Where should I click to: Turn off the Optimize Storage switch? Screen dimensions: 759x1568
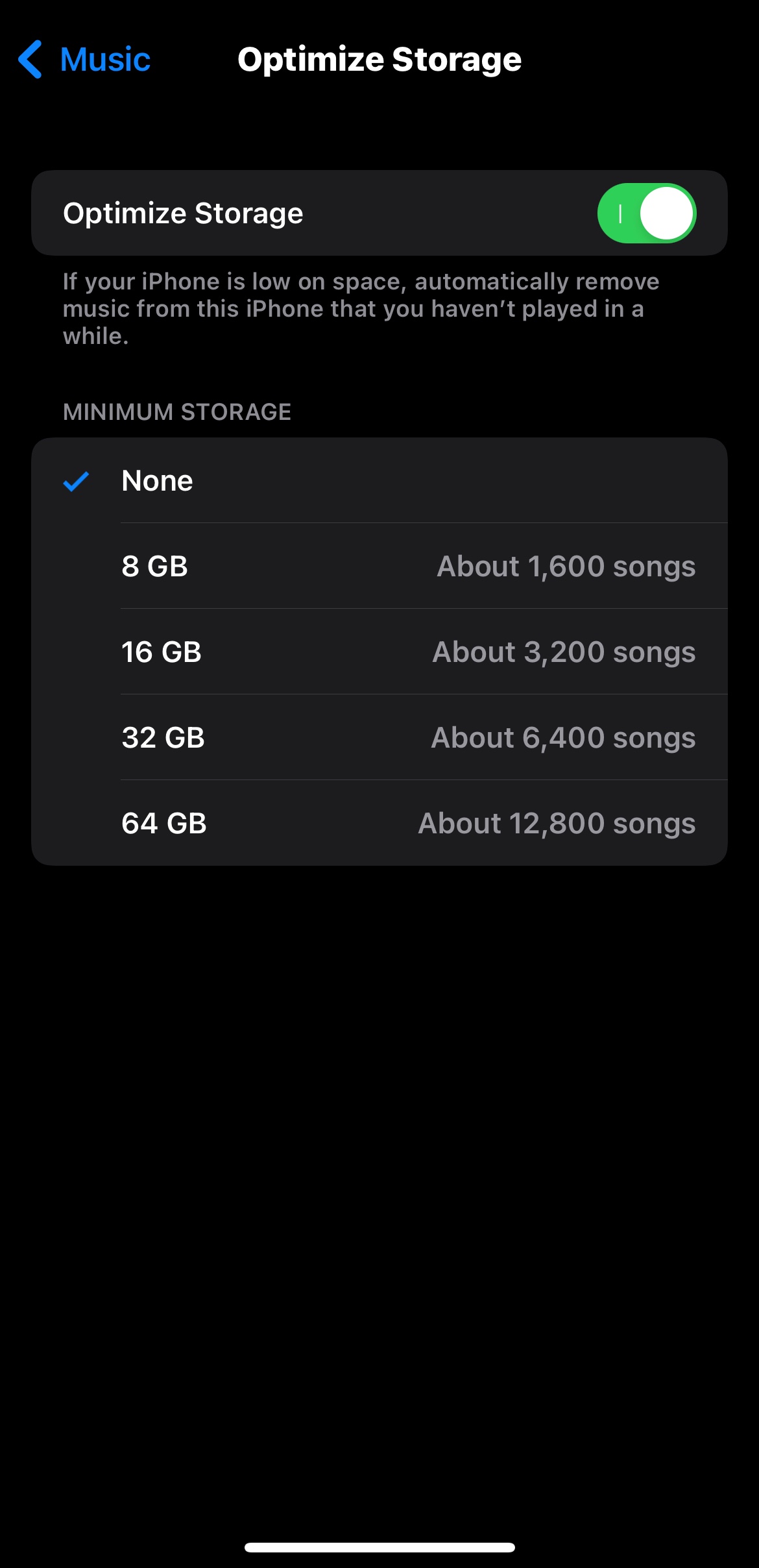pyautogui.click(x=646, y=214)
